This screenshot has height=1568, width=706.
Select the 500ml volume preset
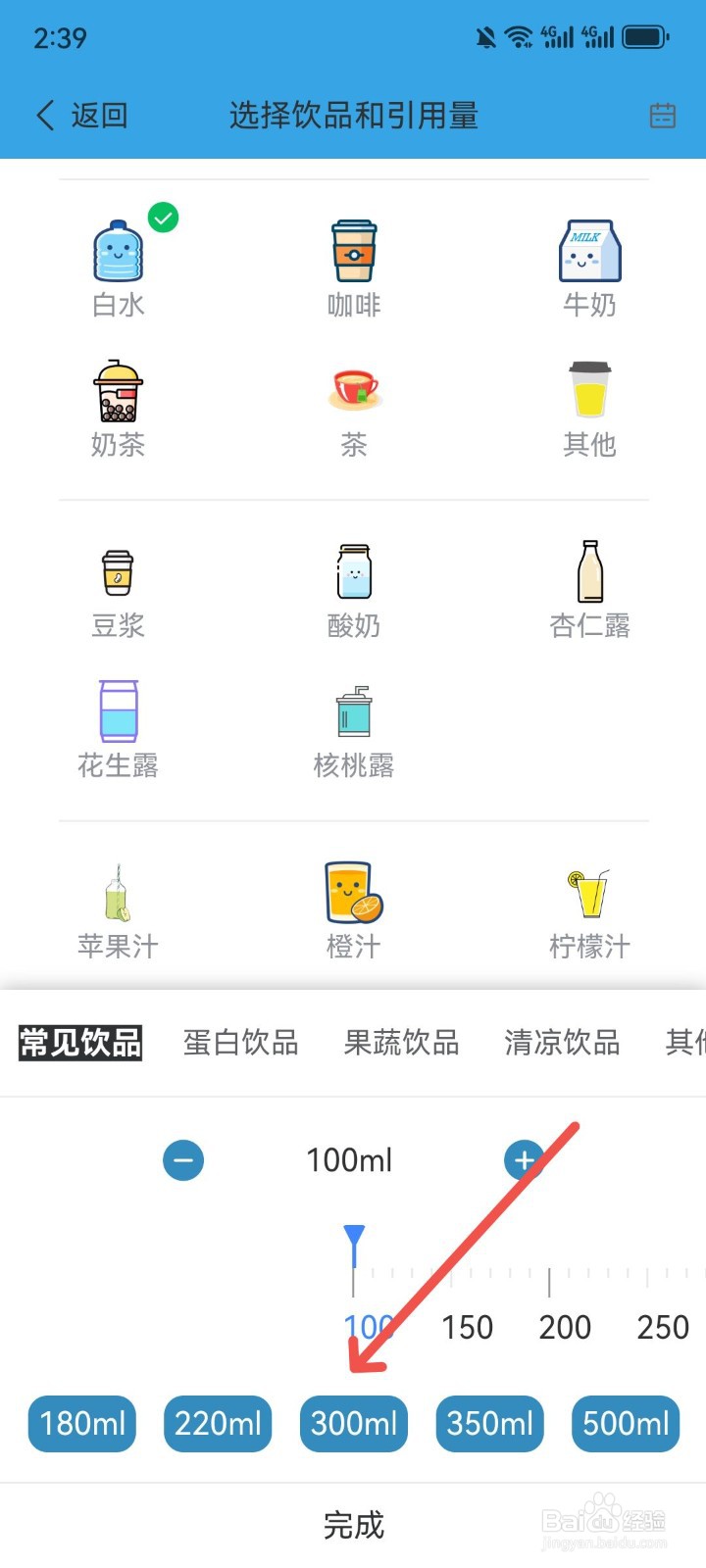pos(625,1423)
